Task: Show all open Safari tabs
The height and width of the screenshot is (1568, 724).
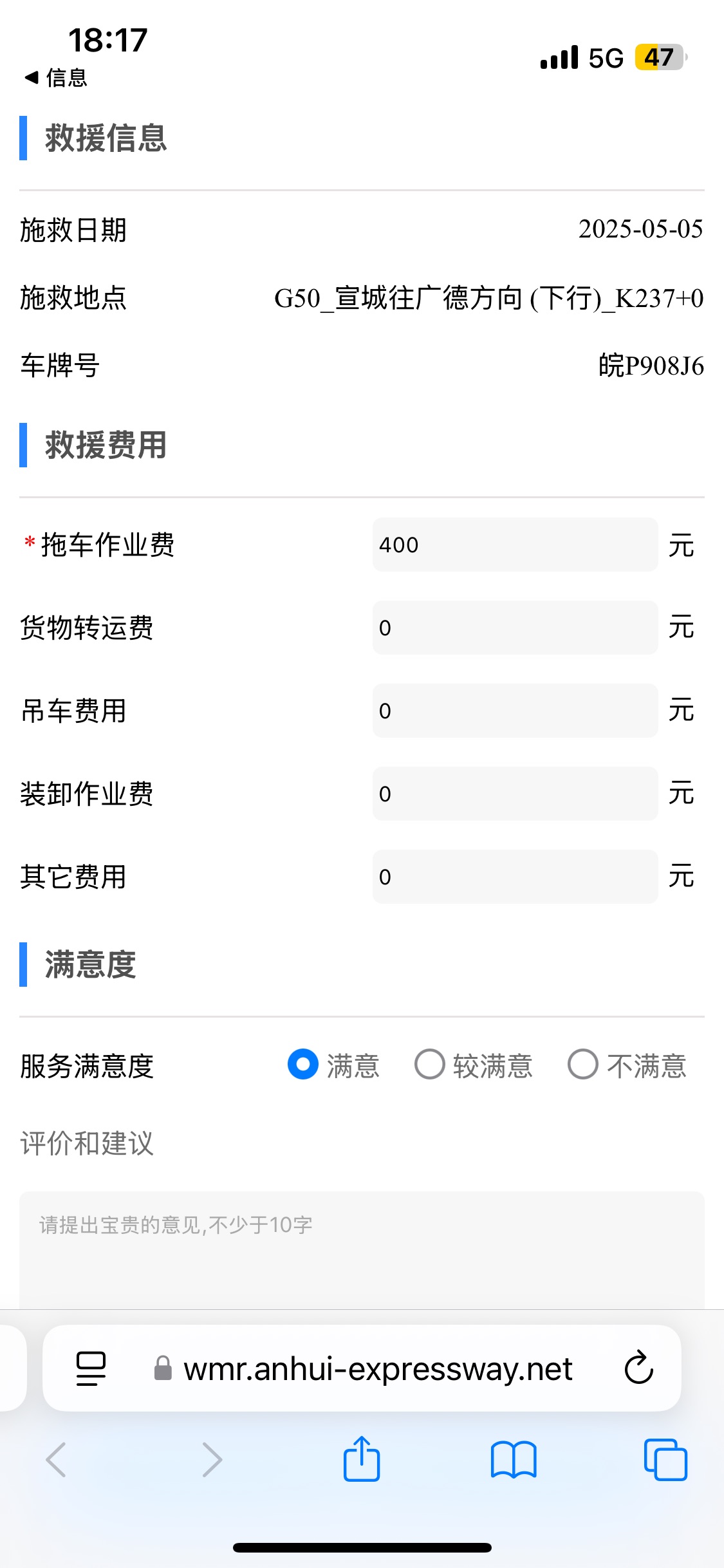Action: [x=665, y=1459]
